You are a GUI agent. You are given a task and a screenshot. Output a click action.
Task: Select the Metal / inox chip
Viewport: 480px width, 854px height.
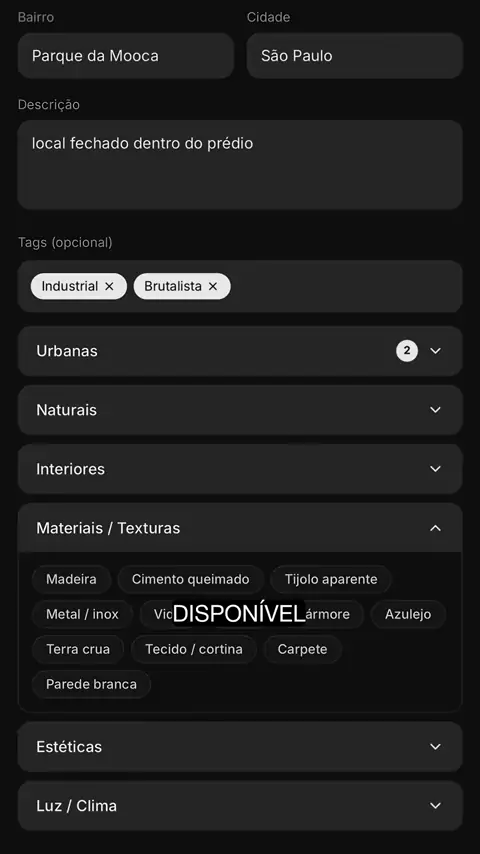(x=82, y=614)
